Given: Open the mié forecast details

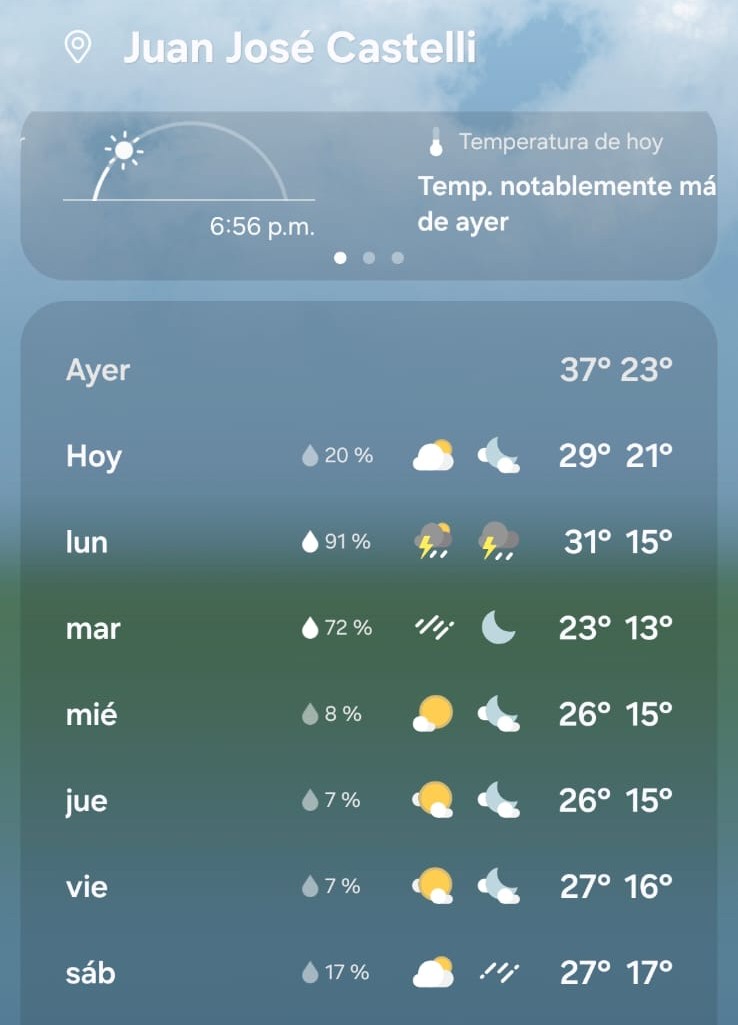Looking at the screenshot, I should 368,714.
